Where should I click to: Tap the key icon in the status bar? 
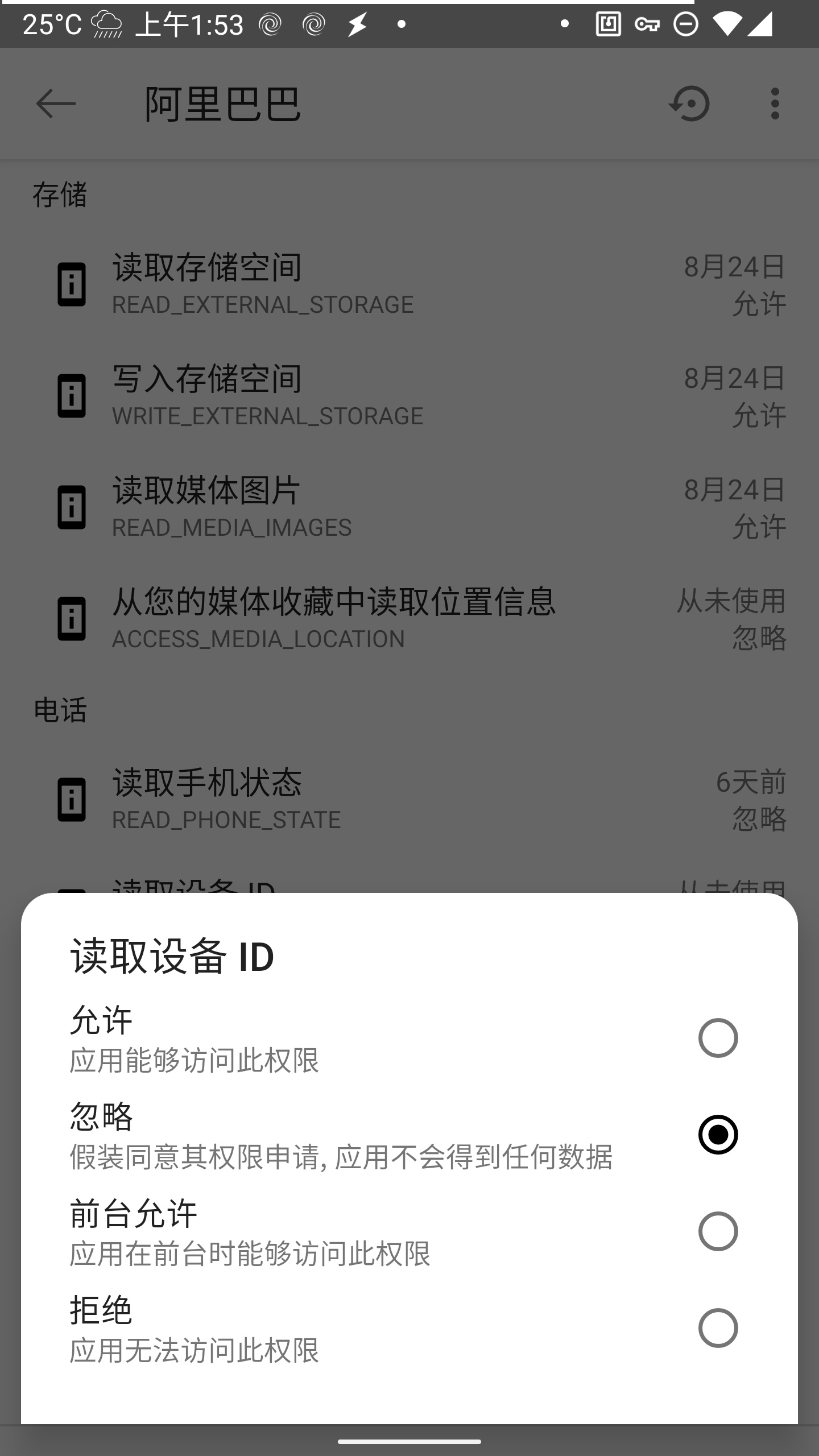(646, 24)
